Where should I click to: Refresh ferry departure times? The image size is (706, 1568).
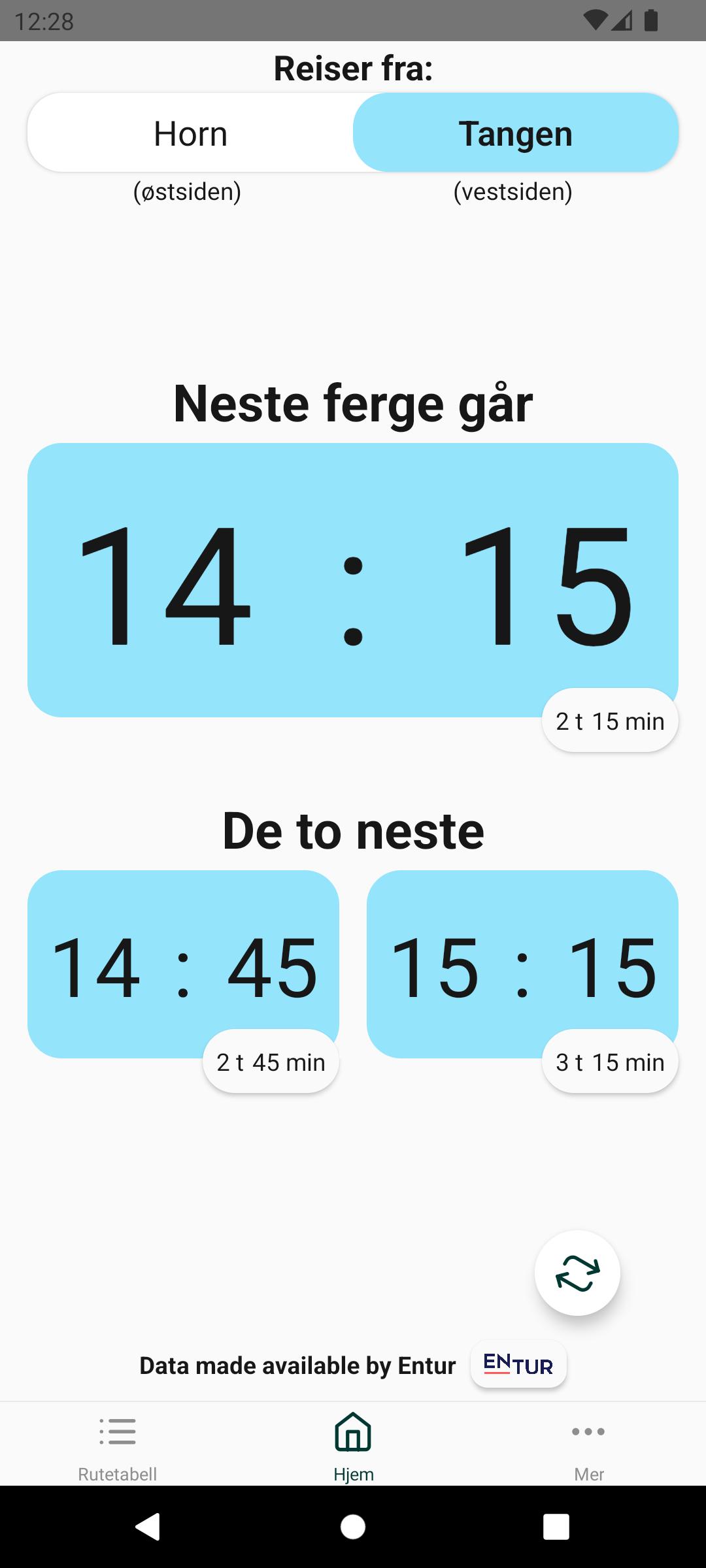[577, 1273]
